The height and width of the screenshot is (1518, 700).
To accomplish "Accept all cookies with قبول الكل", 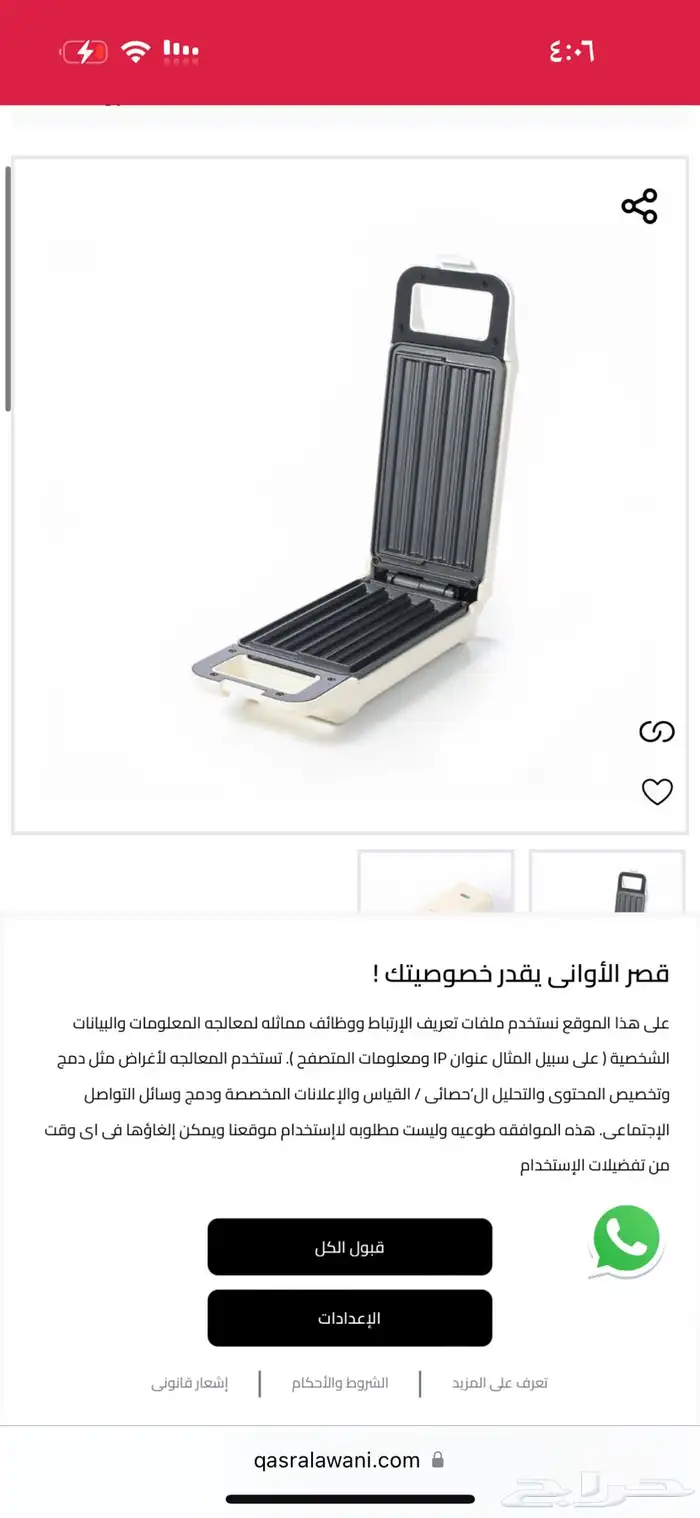I will 350,1246.
